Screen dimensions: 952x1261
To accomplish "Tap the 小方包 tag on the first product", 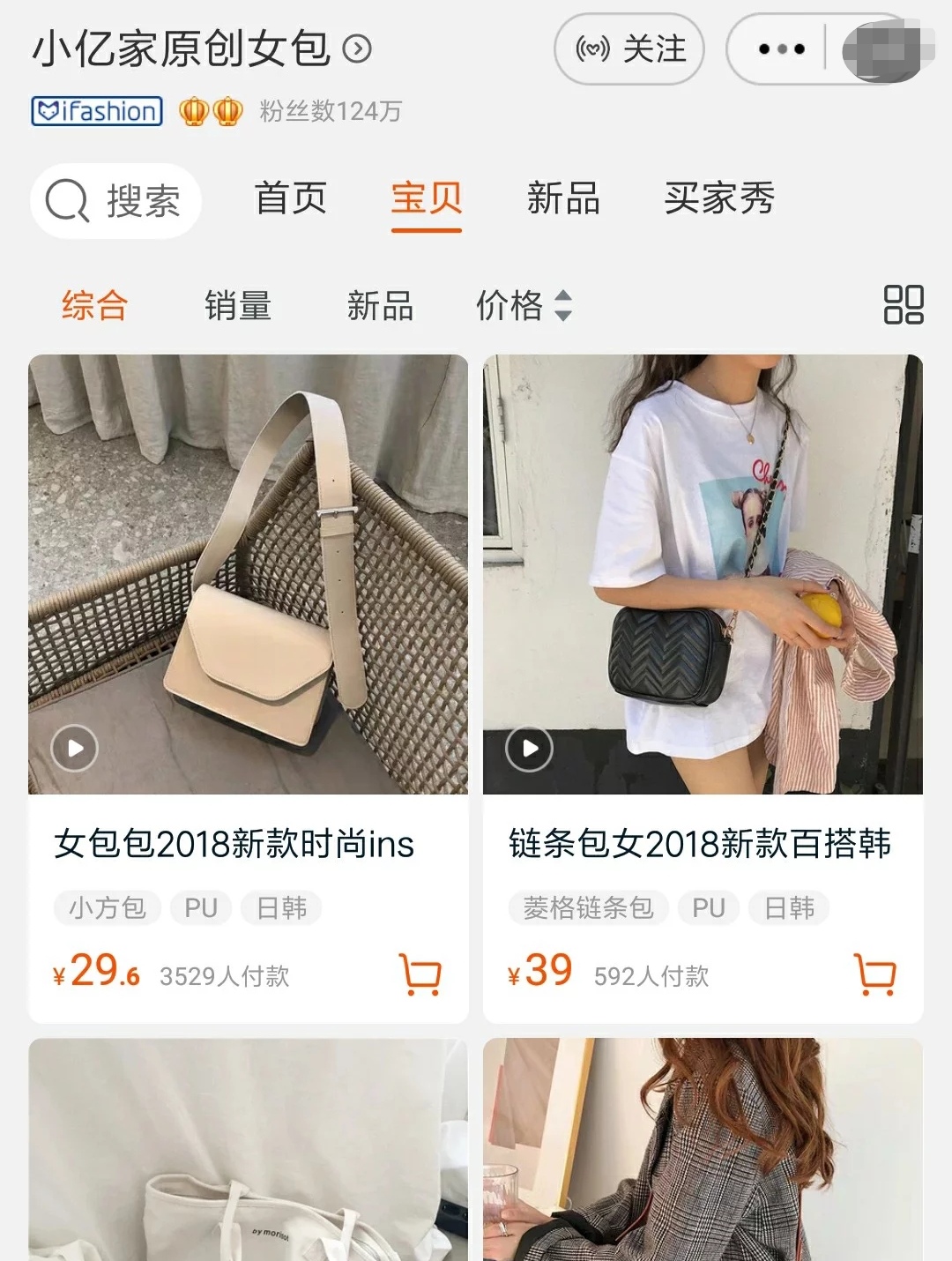I will (x=108, y=907).
